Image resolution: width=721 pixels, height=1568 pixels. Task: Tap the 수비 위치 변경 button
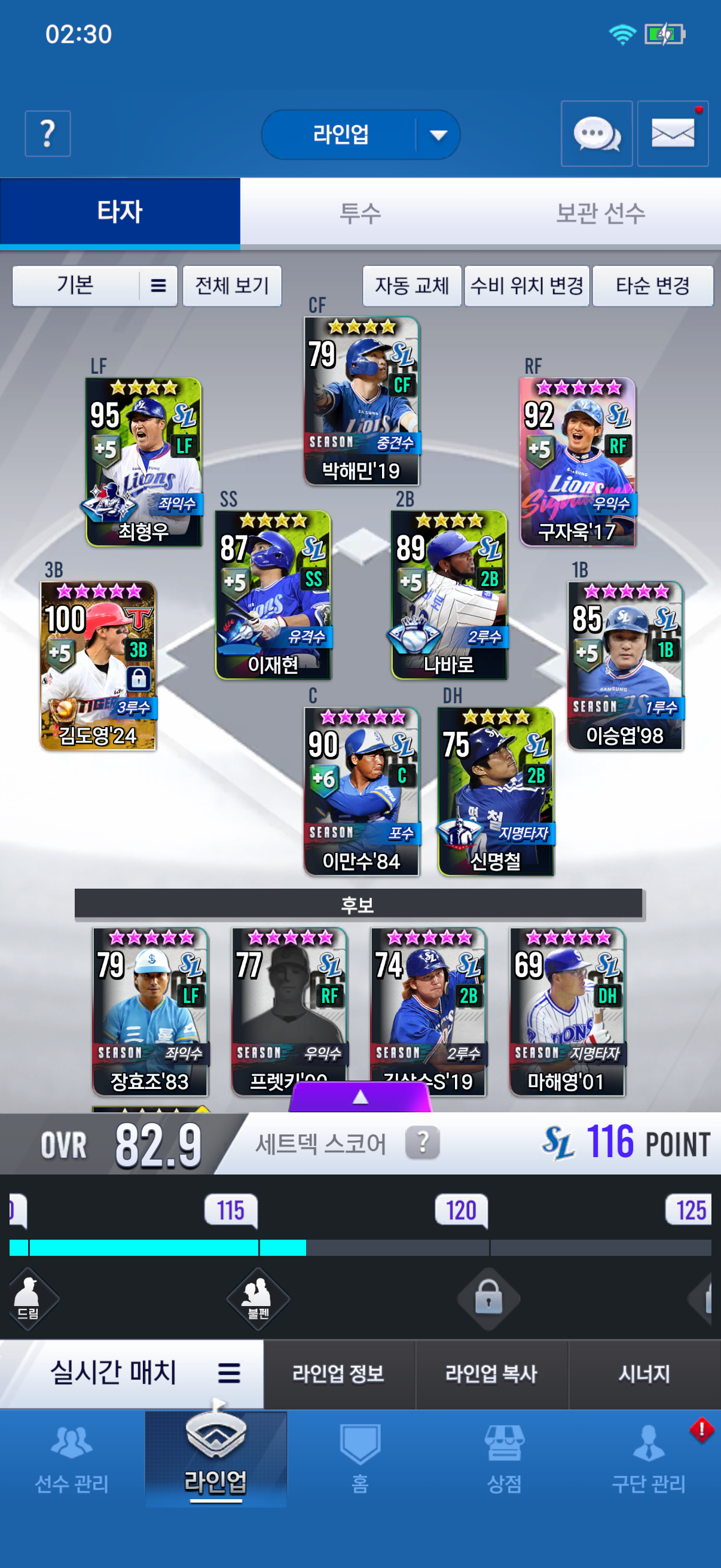[x=526, y=285]
